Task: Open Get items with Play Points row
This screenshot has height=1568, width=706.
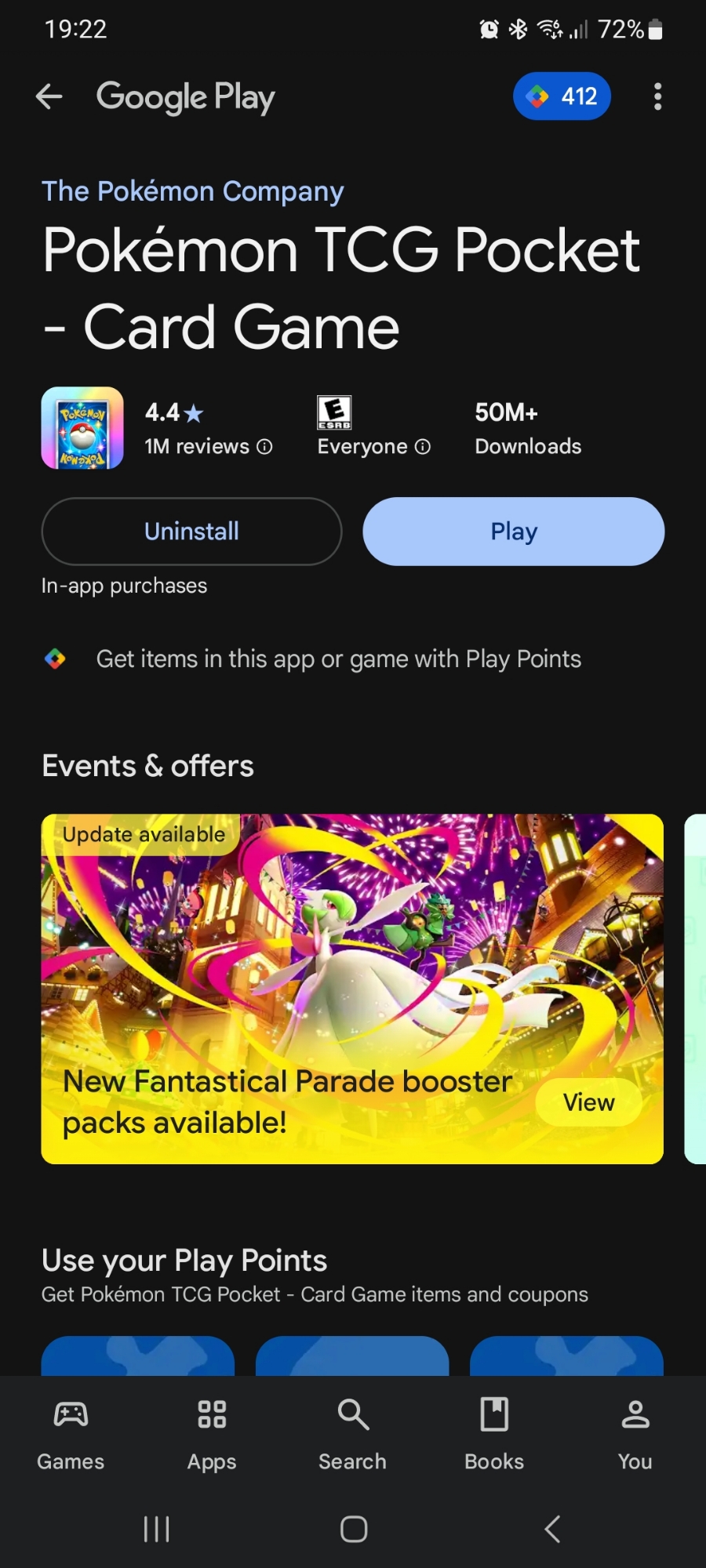Action: [x=337, y=659]
